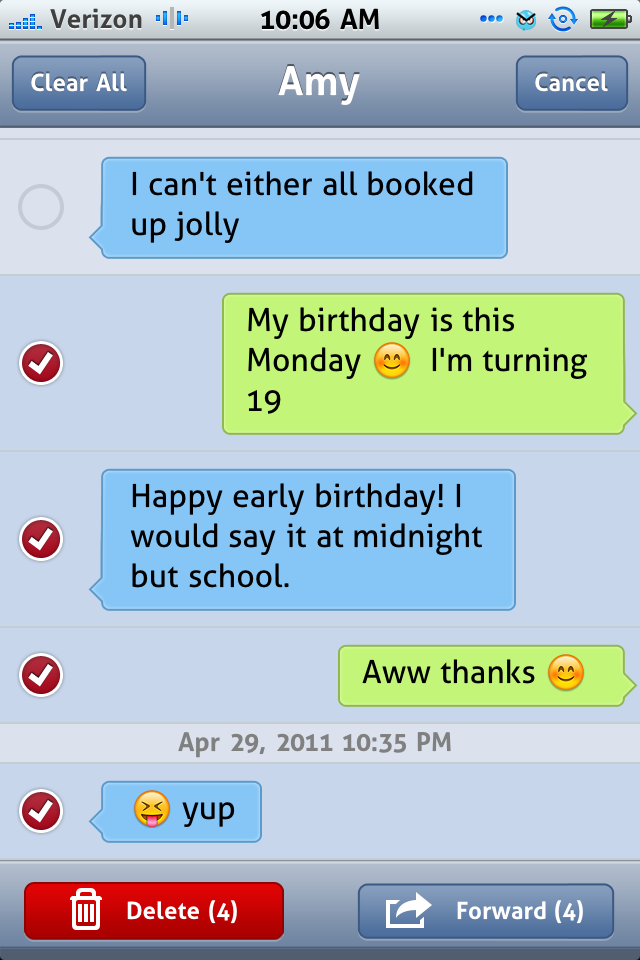The image size is (640, 960).
Task: Delete the 4 selected messages
Action: (154, 911)
